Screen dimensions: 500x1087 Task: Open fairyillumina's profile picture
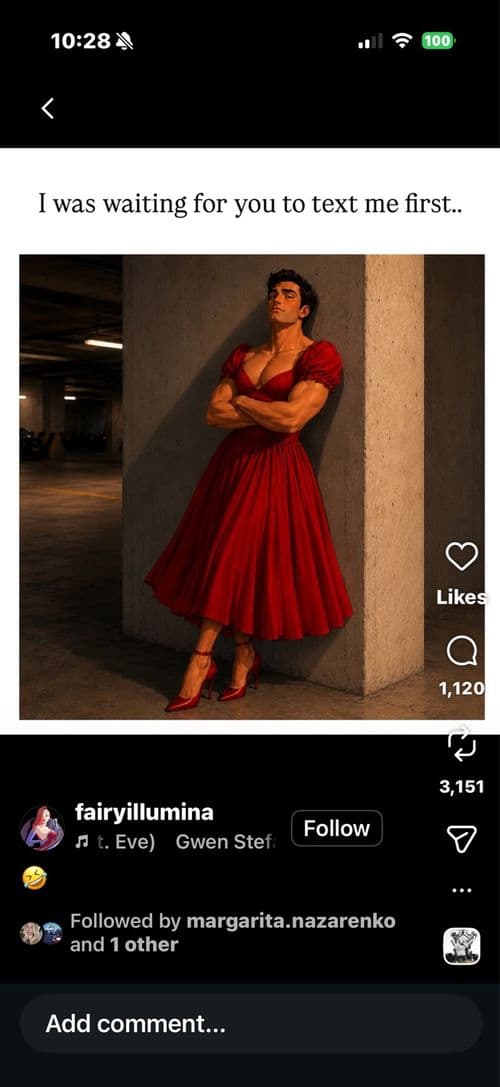pos(42,828)
